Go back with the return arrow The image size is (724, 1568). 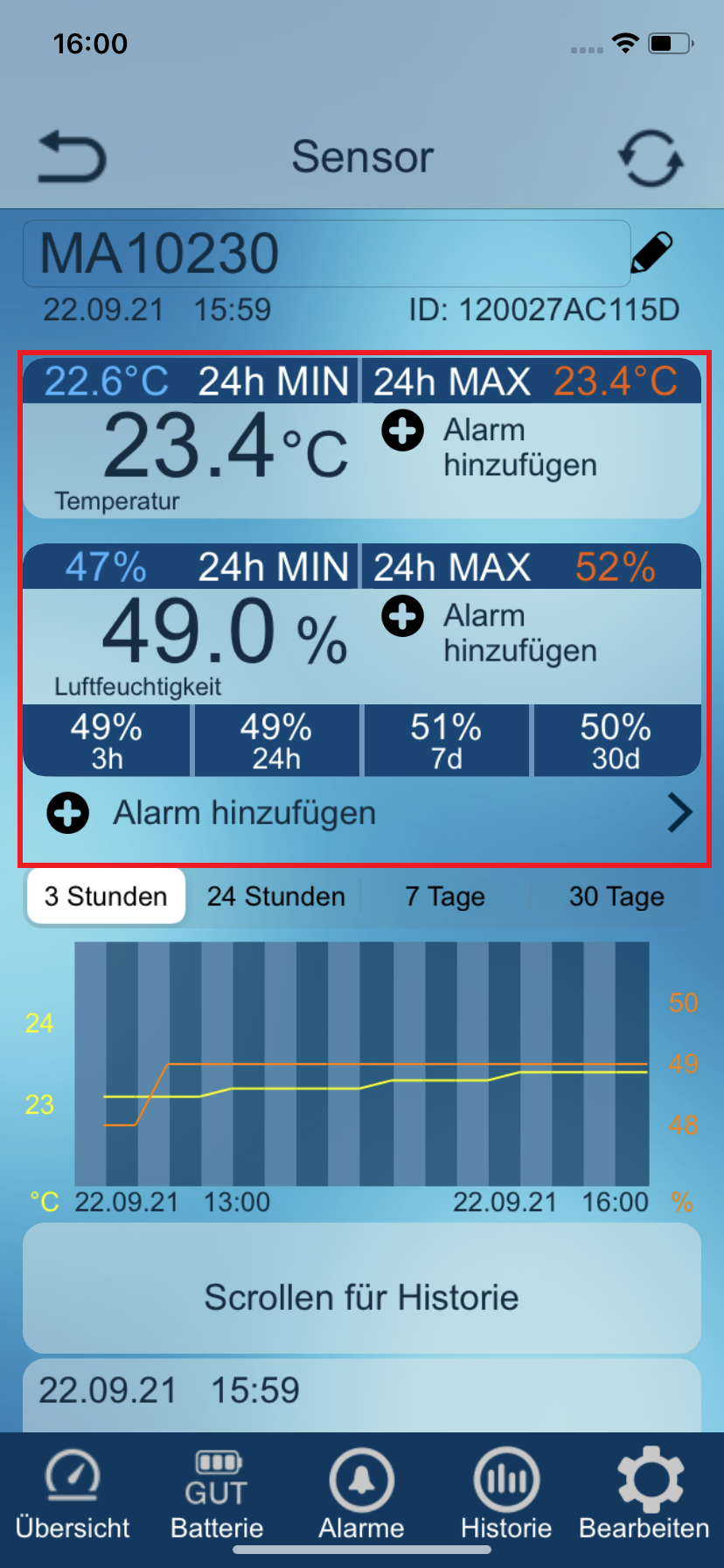(72, 157)
